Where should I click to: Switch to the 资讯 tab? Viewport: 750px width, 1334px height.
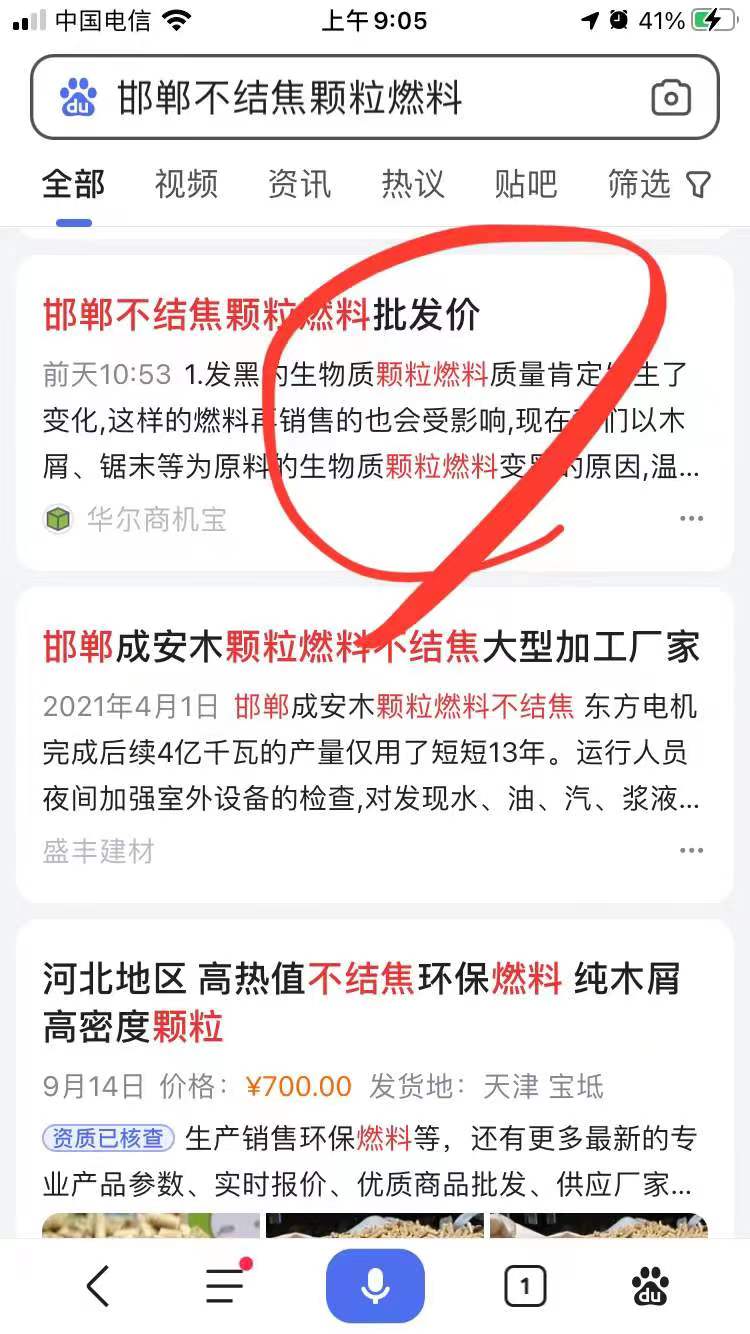299,184
